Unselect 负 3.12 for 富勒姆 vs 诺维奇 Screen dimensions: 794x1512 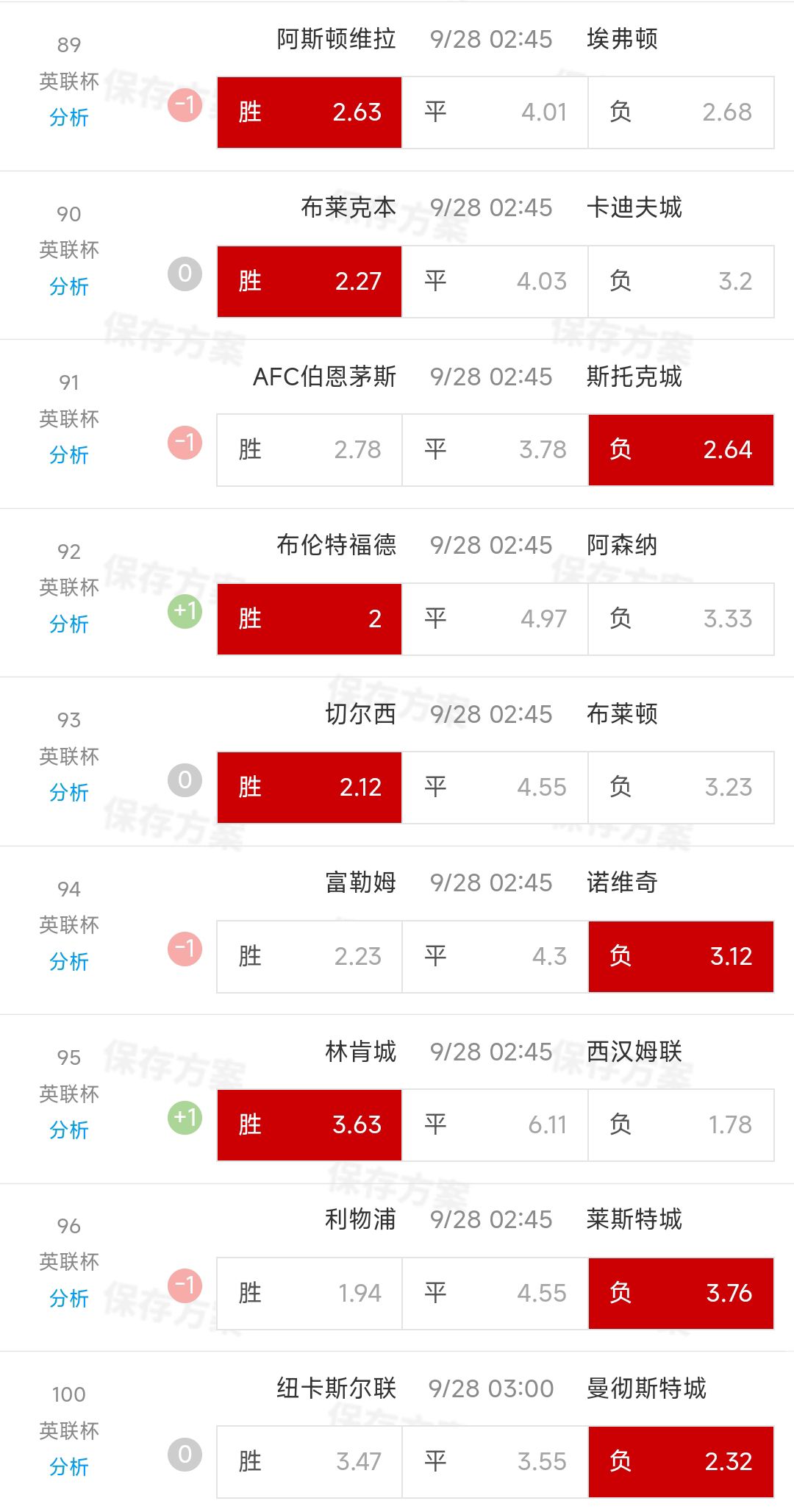(x=681, y=956)
